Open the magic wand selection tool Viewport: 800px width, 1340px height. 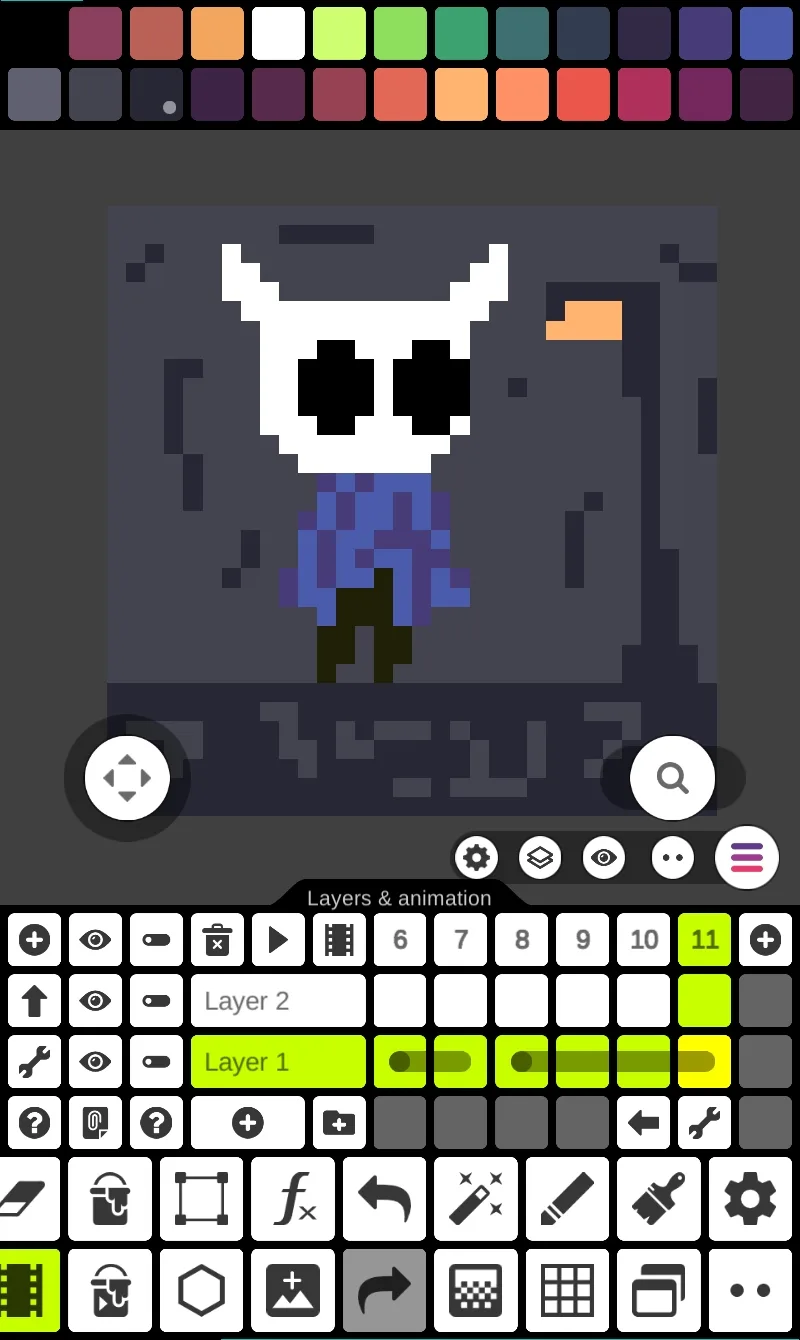[x=476, y=1198]
